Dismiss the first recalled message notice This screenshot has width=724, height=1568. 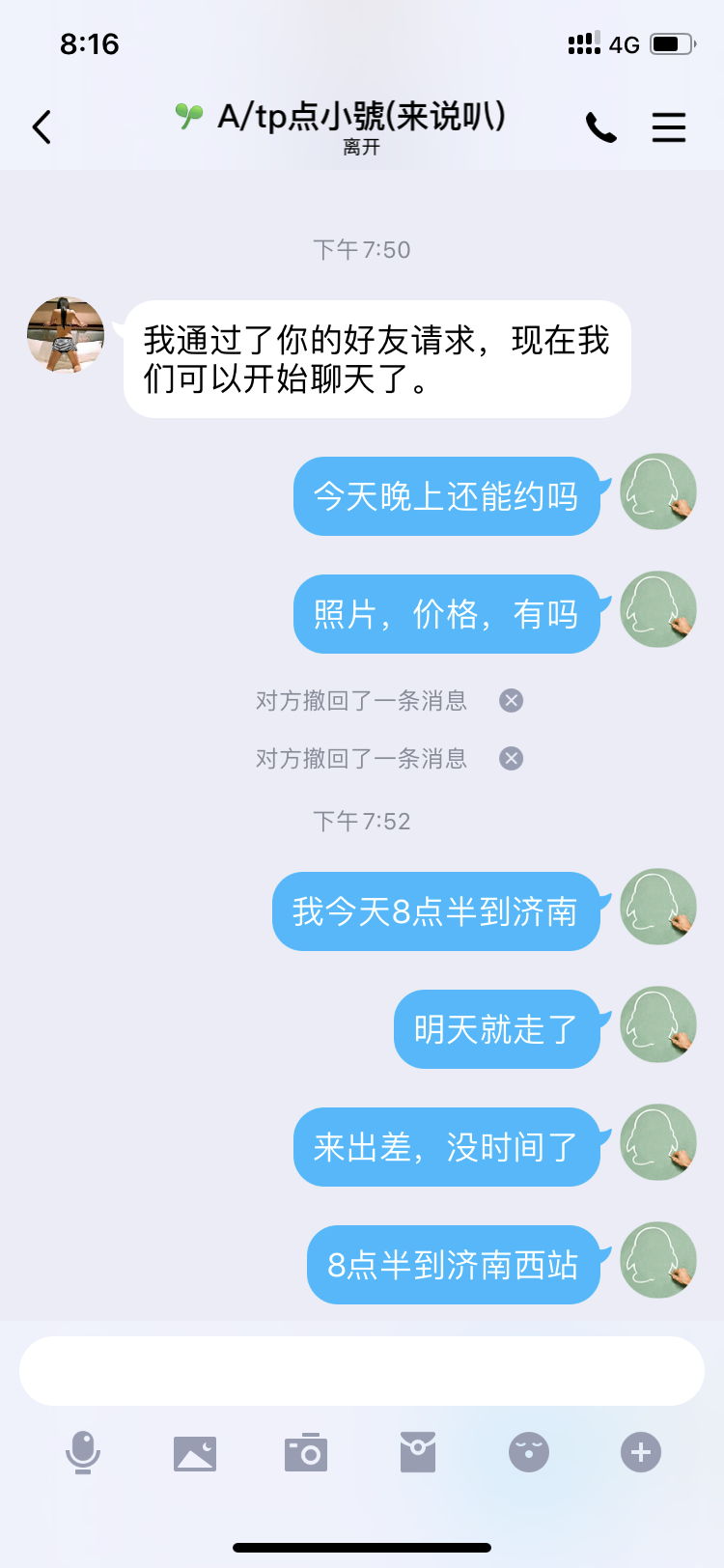[x=510, y=701]
